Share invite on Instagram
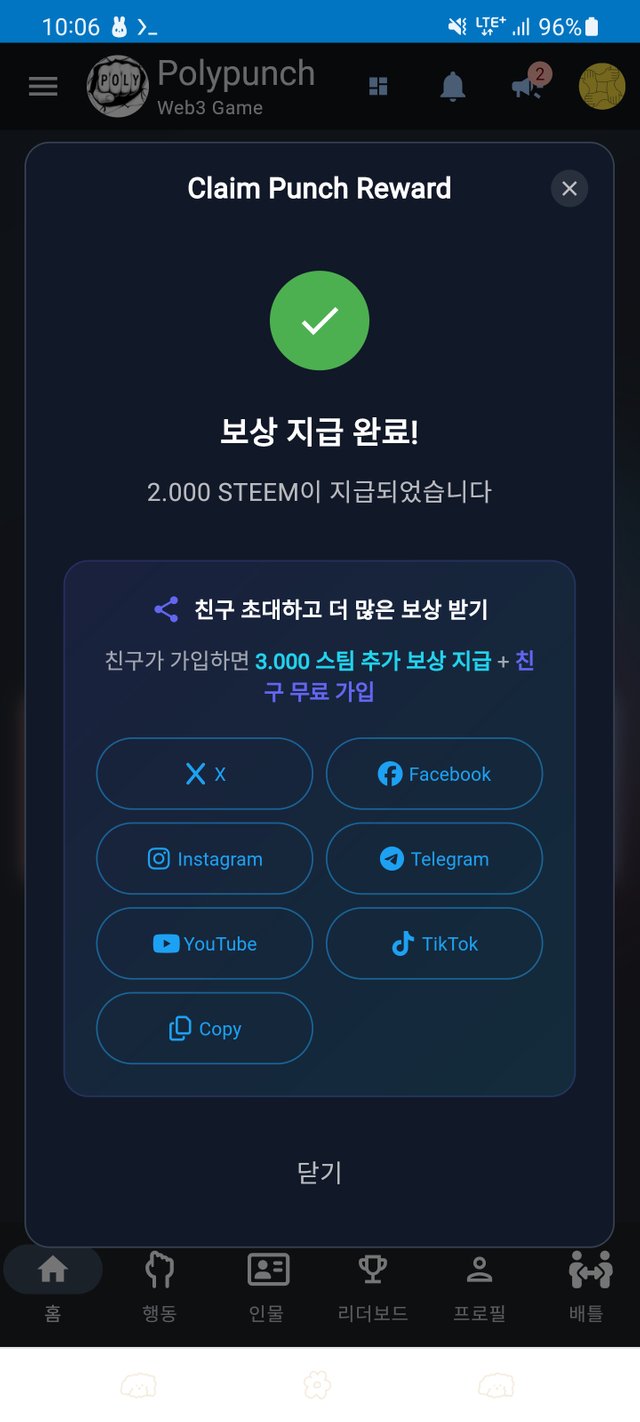 204,859
